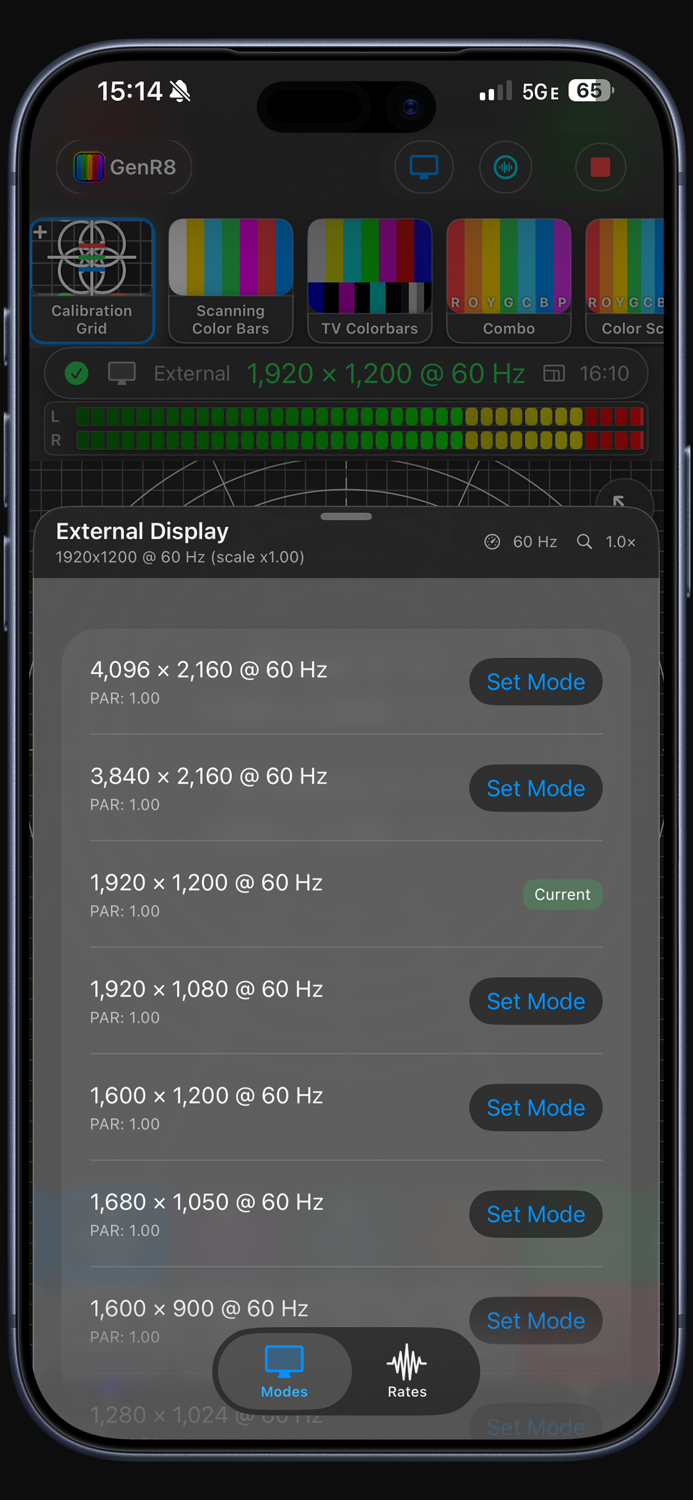
Task: Set mode to 3,840 × 2,160 @ 60 Hz
Action: coord(536,788)
